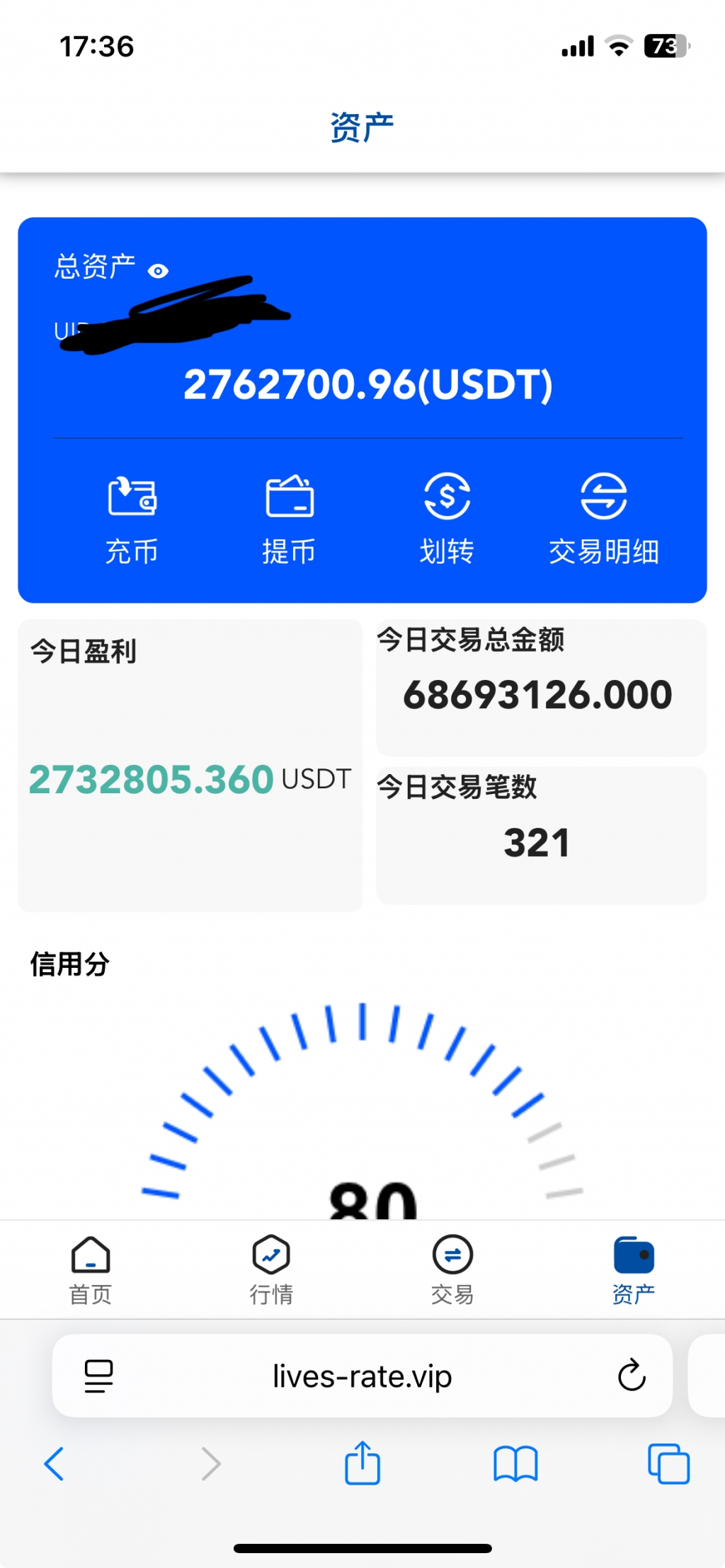Tap the Wi-Fi status indicator
Image resolution: width=725 pixels, height=1568 pixels.
618,46
